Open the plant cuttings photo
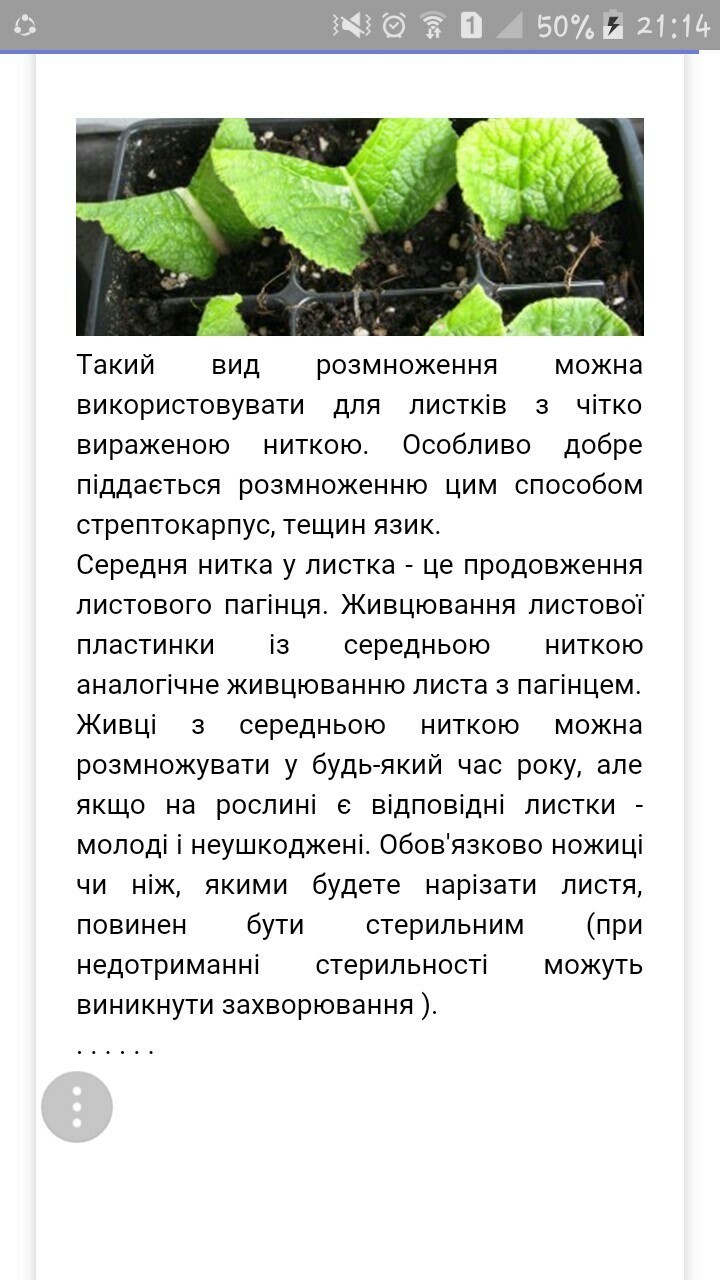The image size is (720, 1280). click(360, 227)
